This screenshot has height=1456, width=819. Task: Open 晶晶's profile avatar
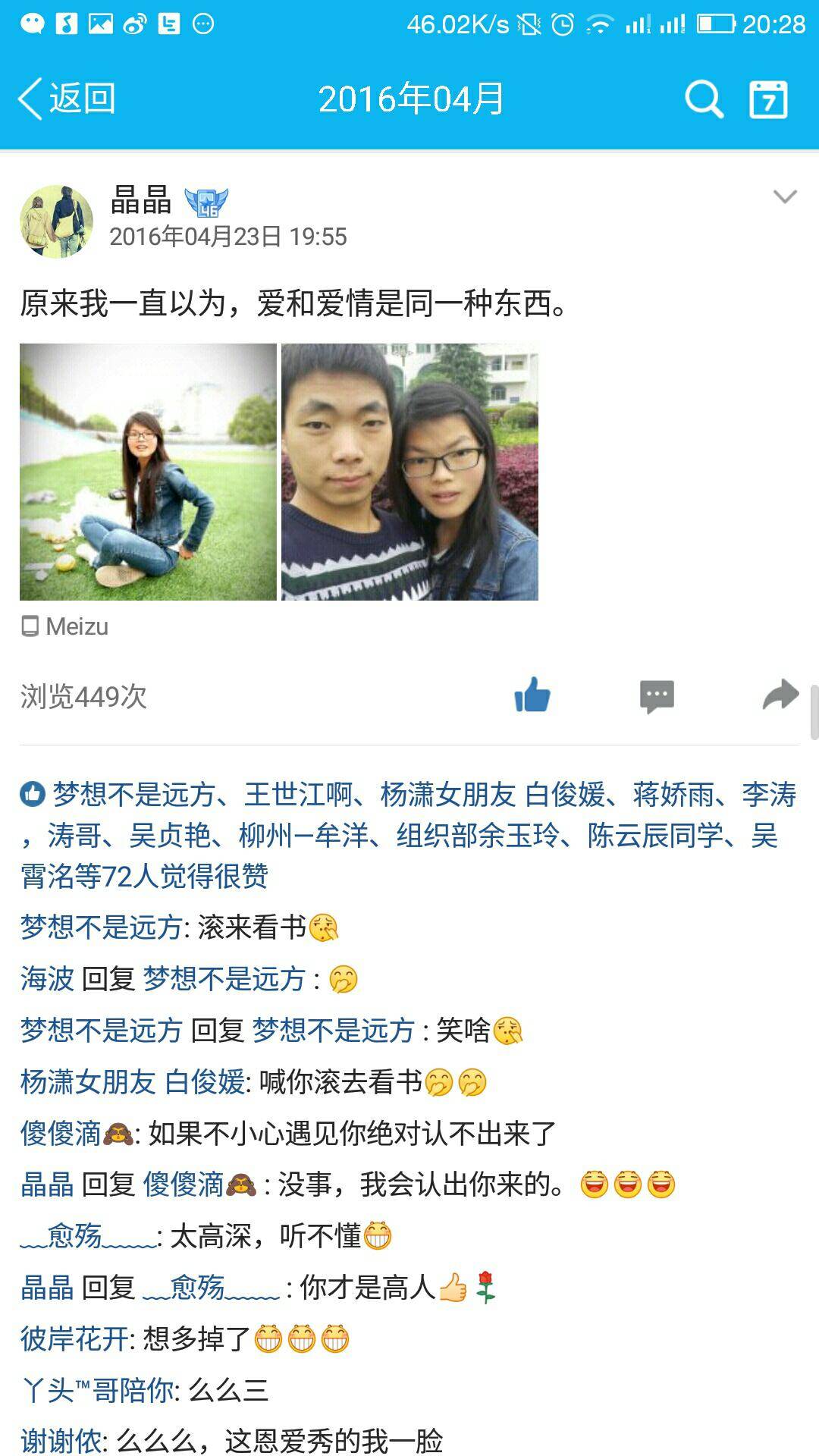(56, 221)
